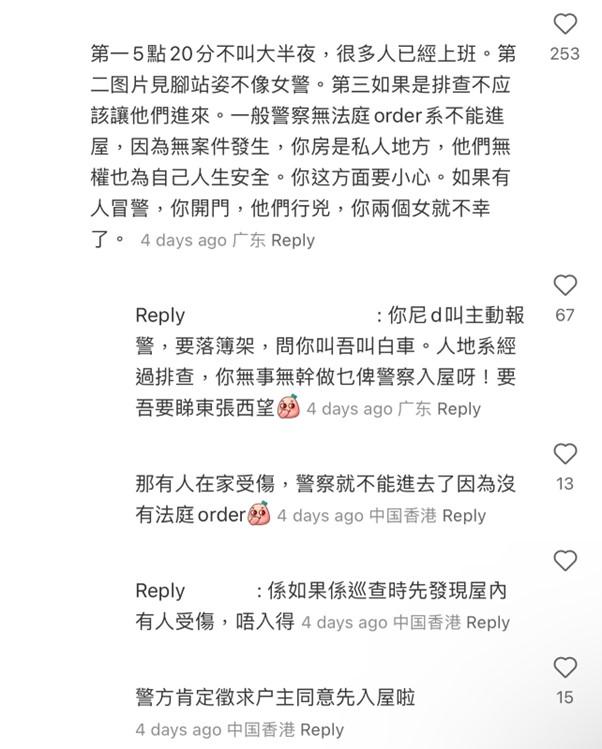Like the reply about 法庭order with 13 likes
Screen dimensions: 602x749
point(565,455)
